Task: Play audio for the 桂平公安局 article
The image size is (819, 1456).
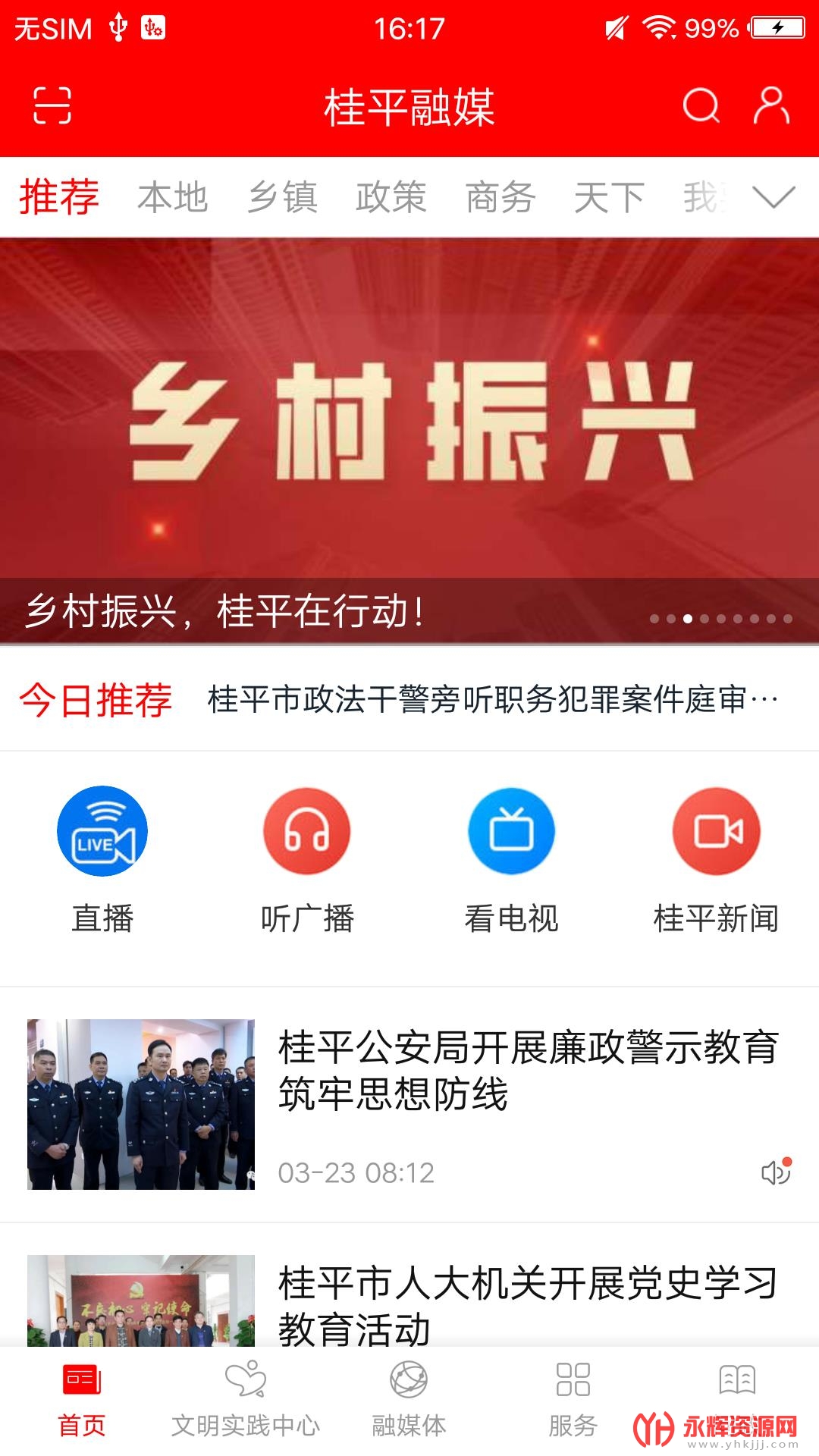Action: point(776,1172)
